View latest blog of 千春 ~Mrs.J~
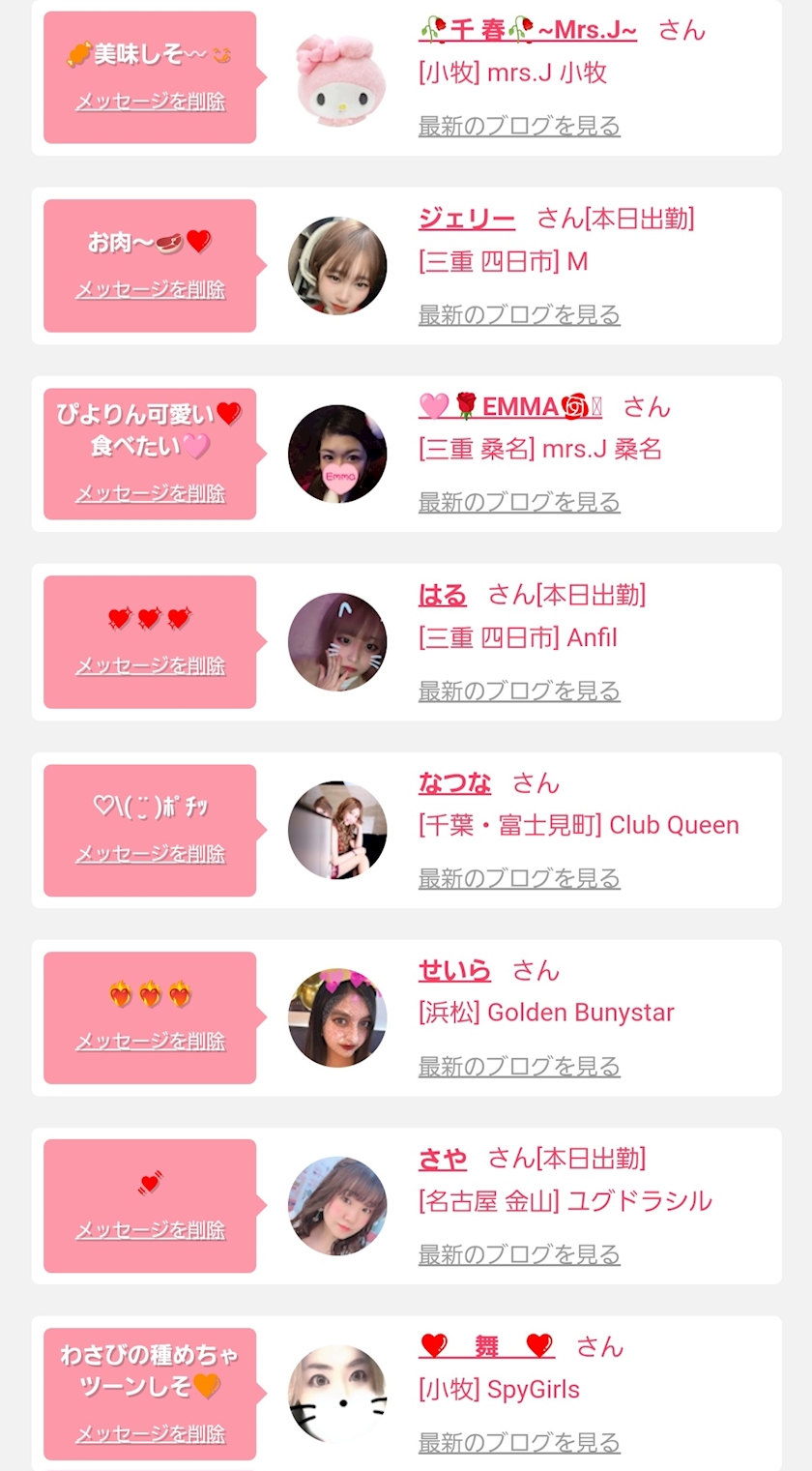 tap(519, 126)
